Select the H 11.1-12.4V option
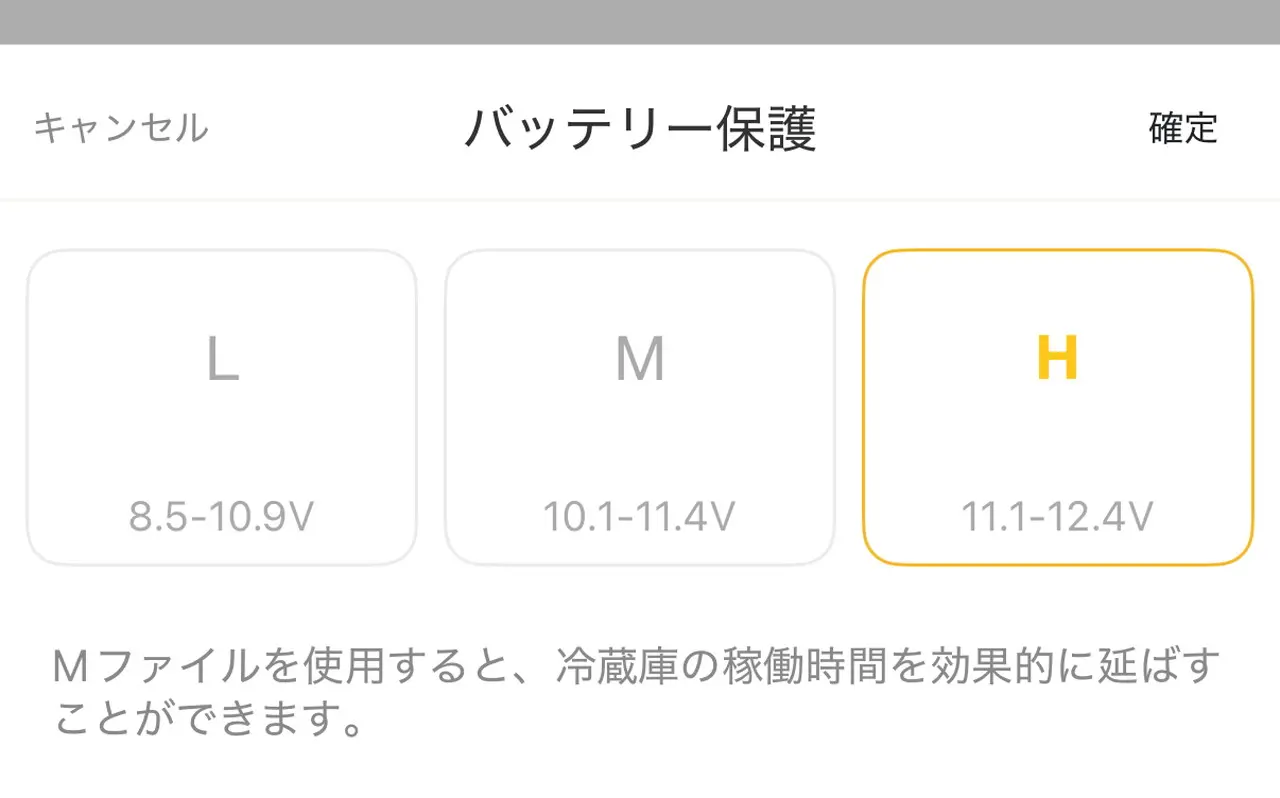This screenshot has width=1280, height=798. pyautogui.click(x=1057, y=407)
